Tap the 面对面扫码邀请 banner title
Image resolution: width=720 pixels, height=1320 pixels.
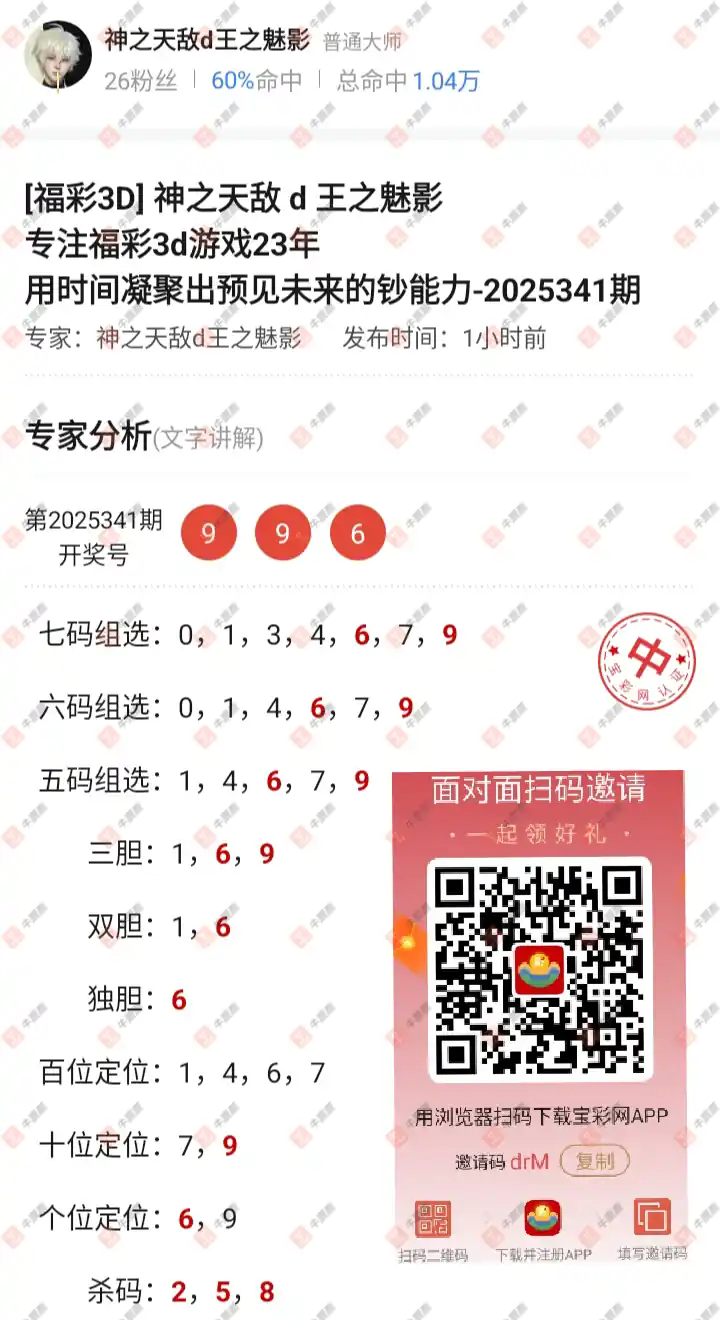pyautogui.click(x=540, y=789)
